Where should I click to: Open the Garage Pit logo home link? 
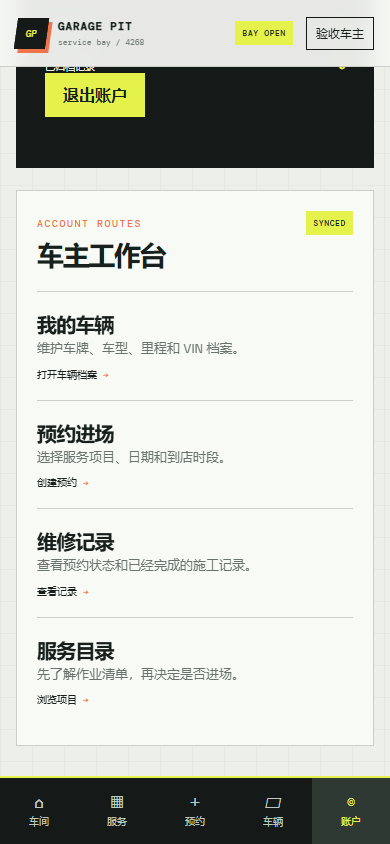pos(80,33)
